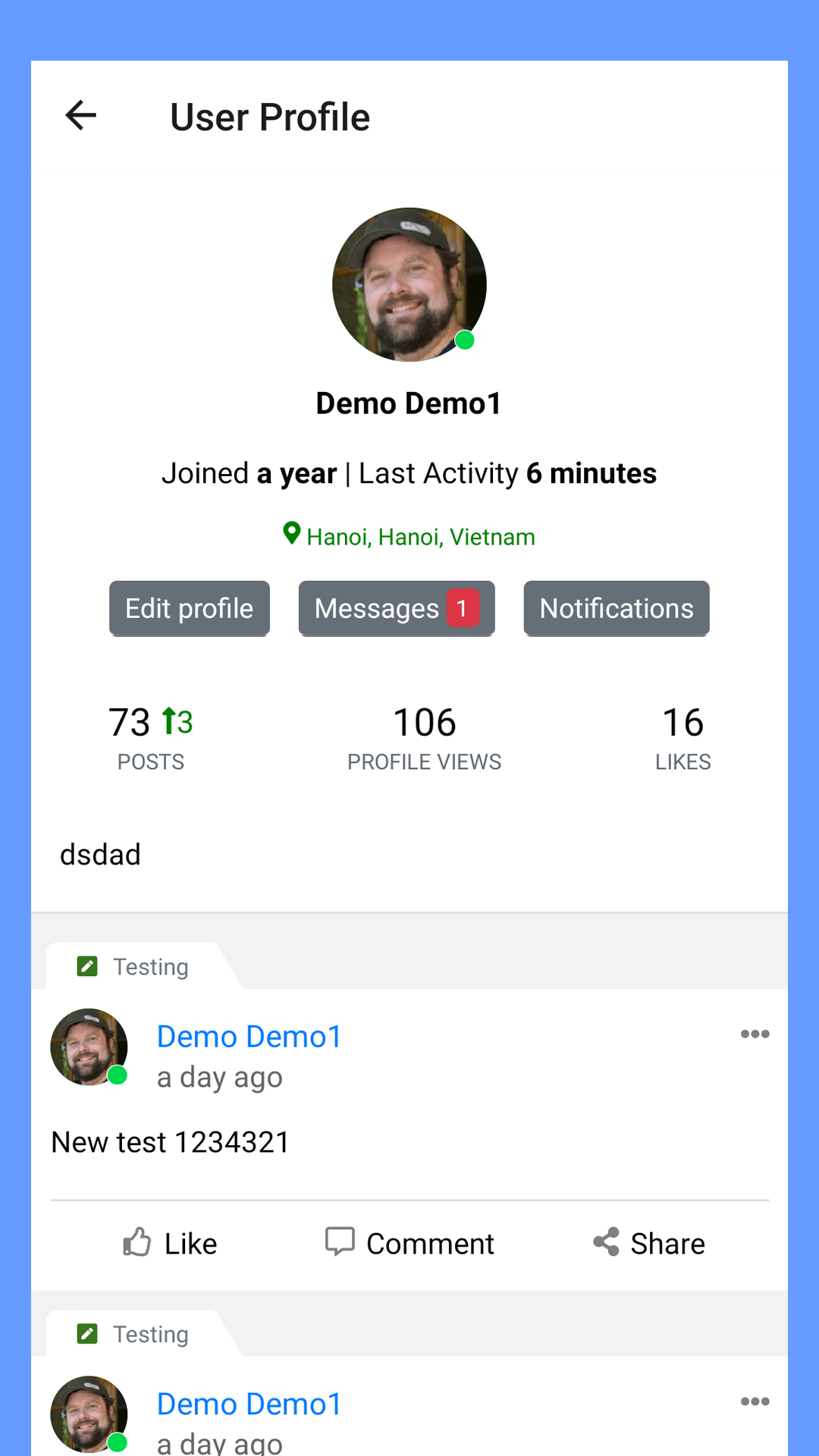819x1456 pixels.
Task: Open Edit profile
Action: point(190,608)
